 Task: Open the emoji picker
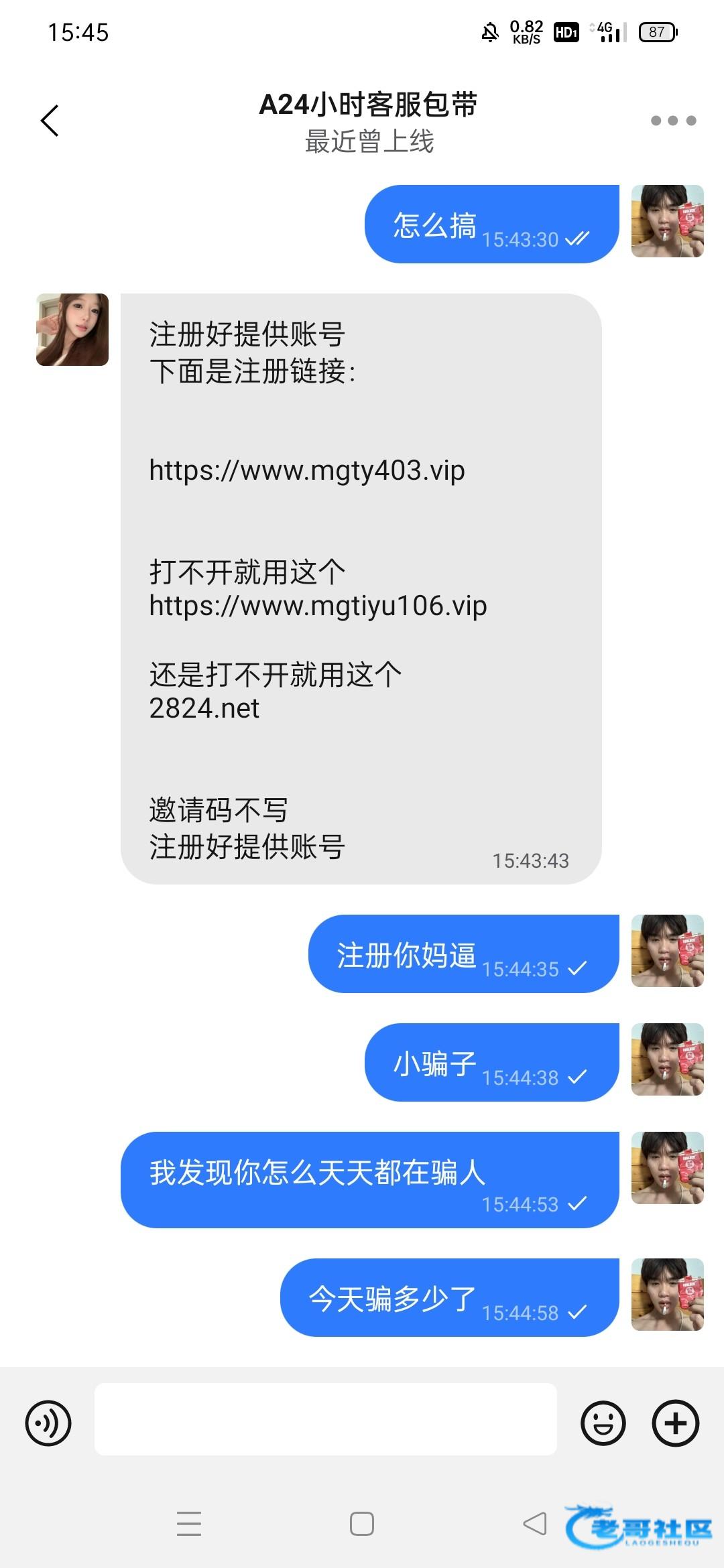point(603,1423)
